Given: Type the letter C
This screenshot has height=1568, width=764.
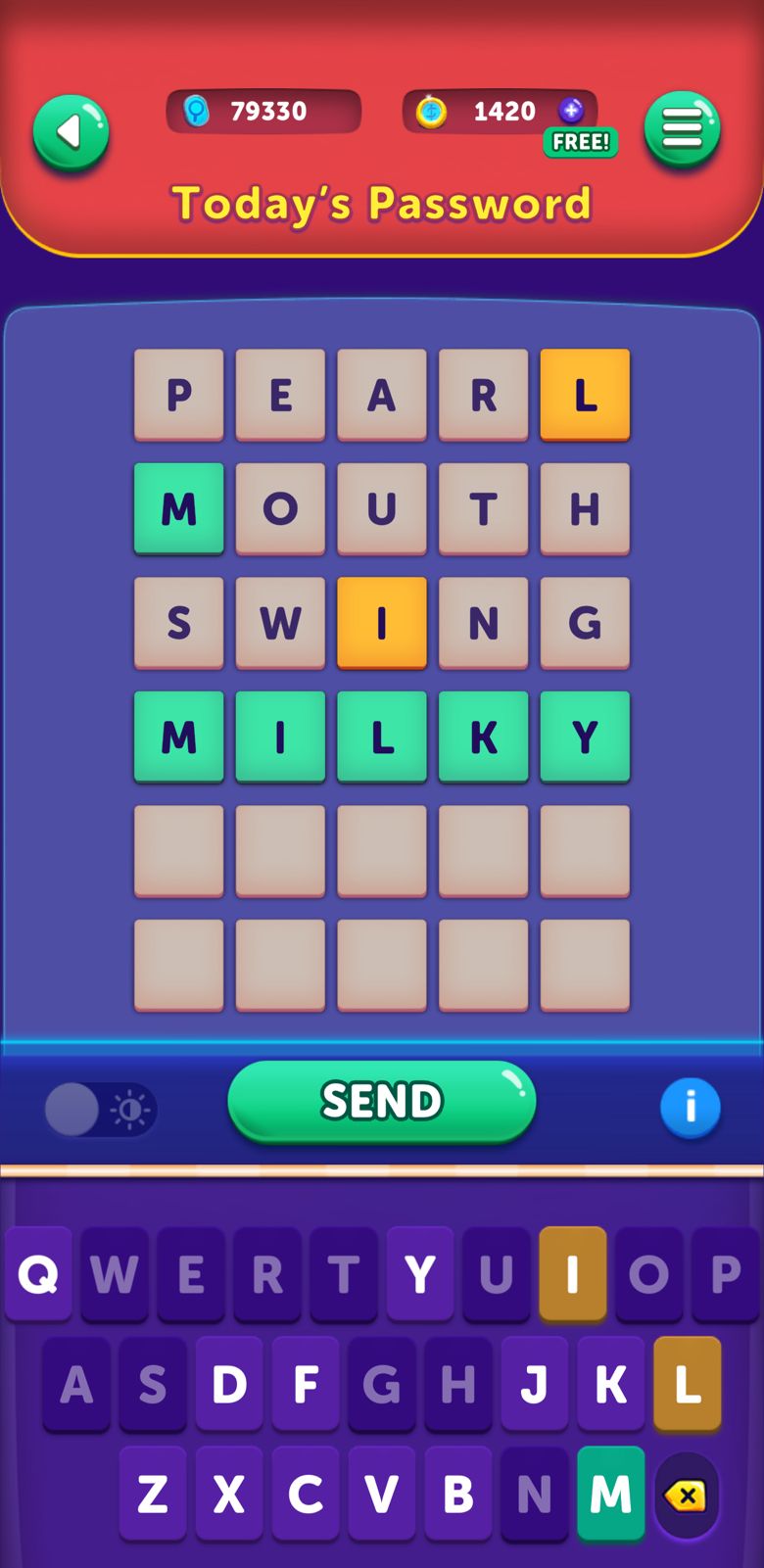Looking at the screenshot, I should tap(306, 1494).
